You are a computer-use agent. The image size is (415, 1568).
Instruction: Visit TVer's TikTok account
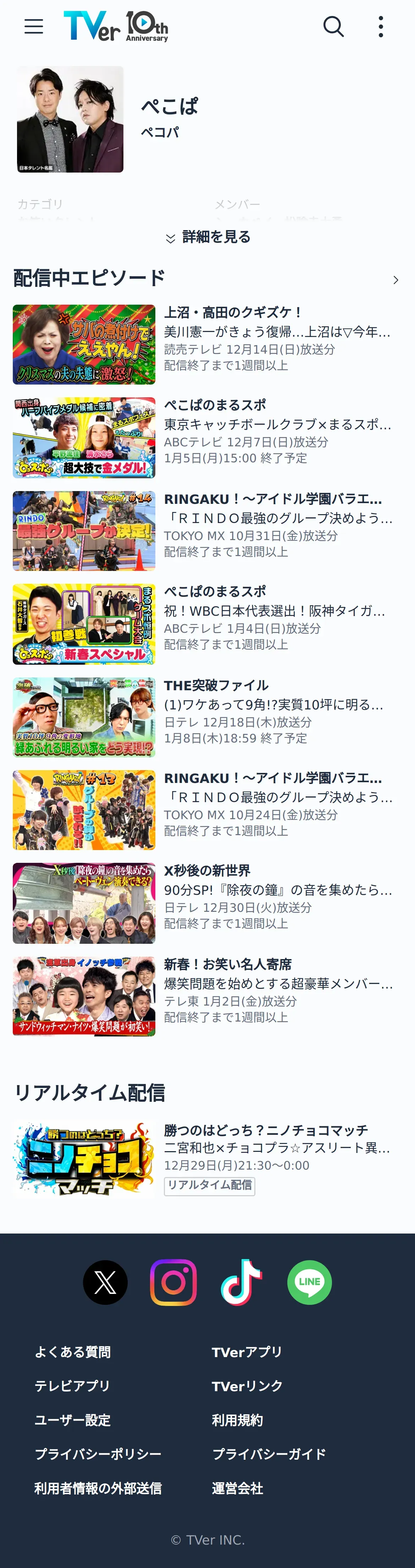[242, 1283]
